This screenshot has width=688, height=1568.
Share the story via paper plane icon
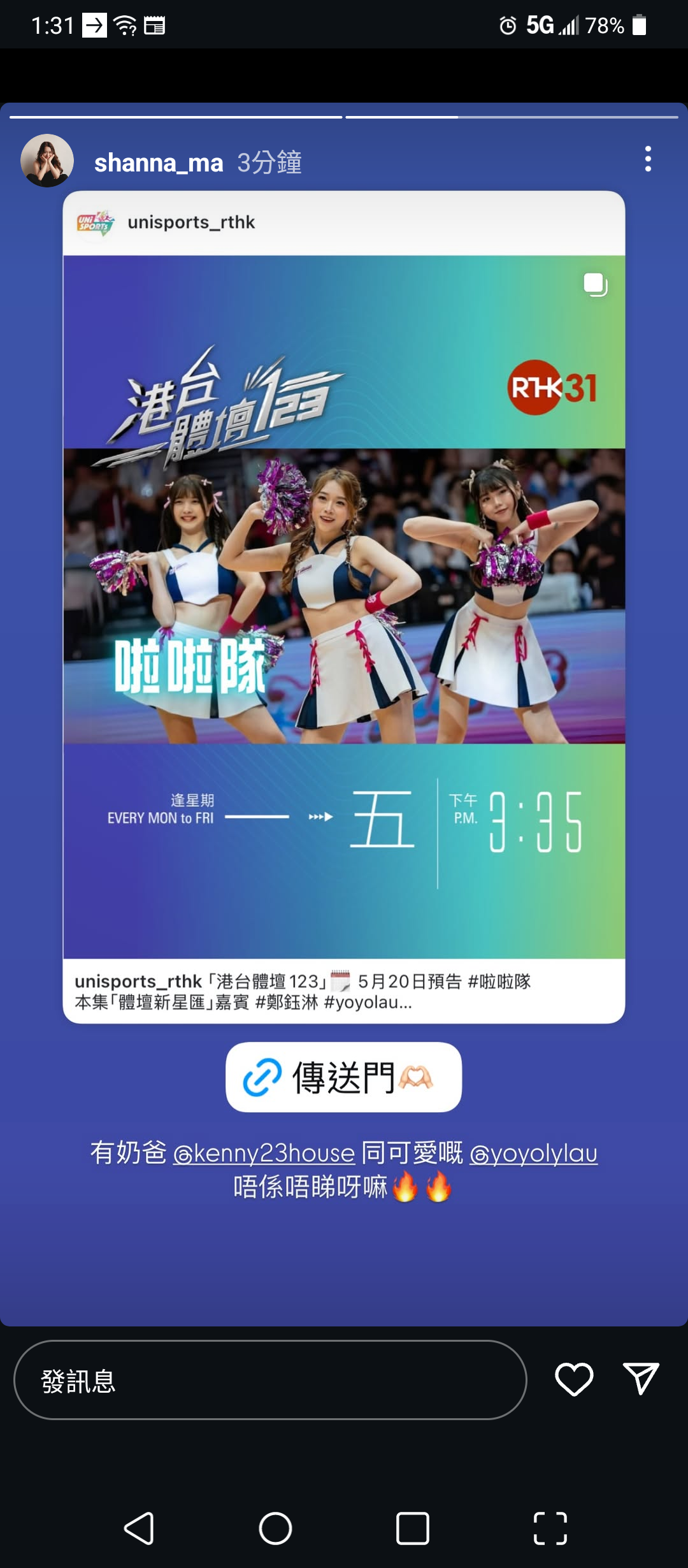(x=640, y=1379)
